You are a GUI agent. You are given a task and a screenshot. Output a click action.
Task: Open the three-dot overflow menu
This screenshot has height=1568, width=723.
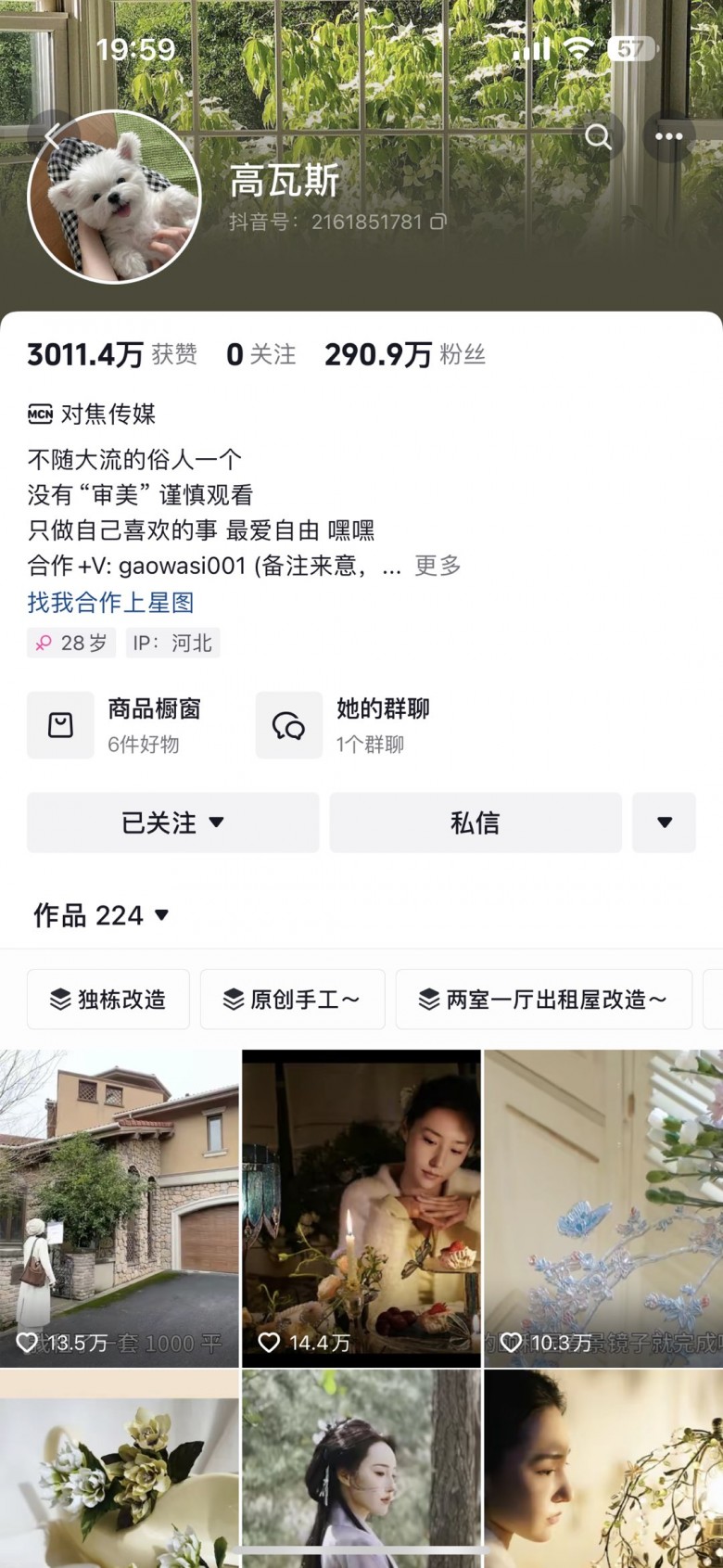coord(668,137)
